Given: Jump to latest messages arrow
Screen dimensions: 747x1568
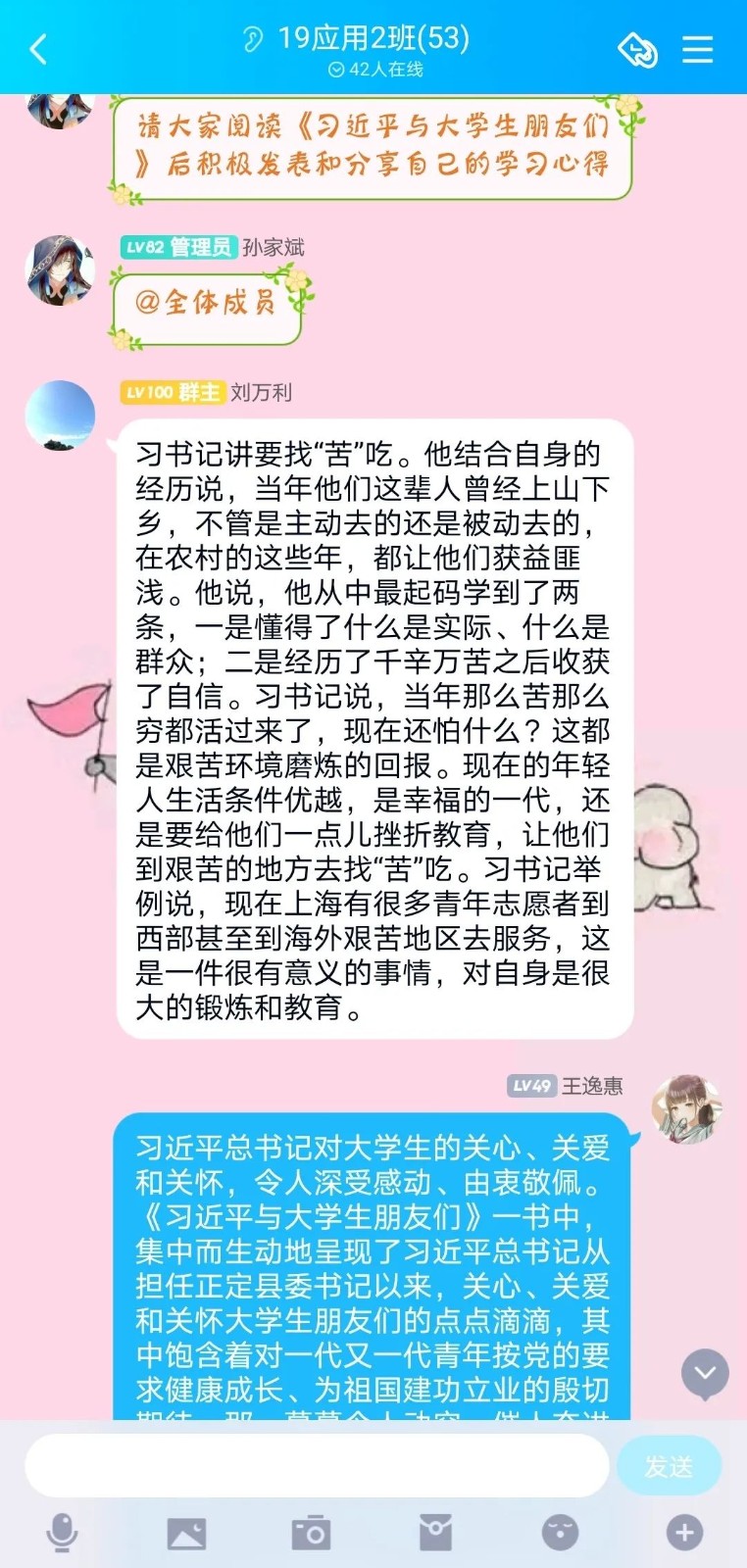Looking at the screenshot, I should (705, 1373).
